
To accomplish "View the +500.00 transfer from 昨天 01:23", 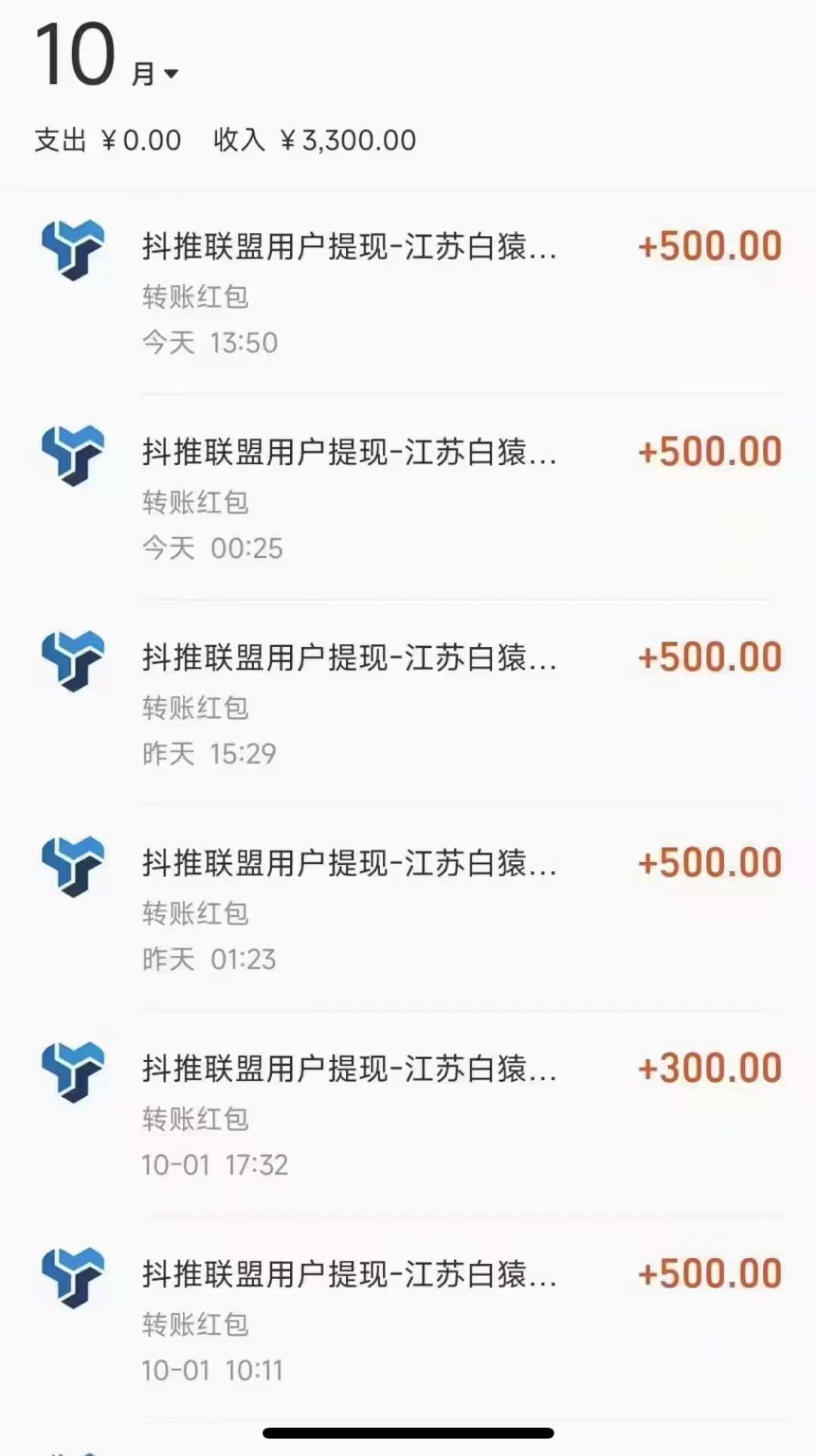I will pos(408,908).
